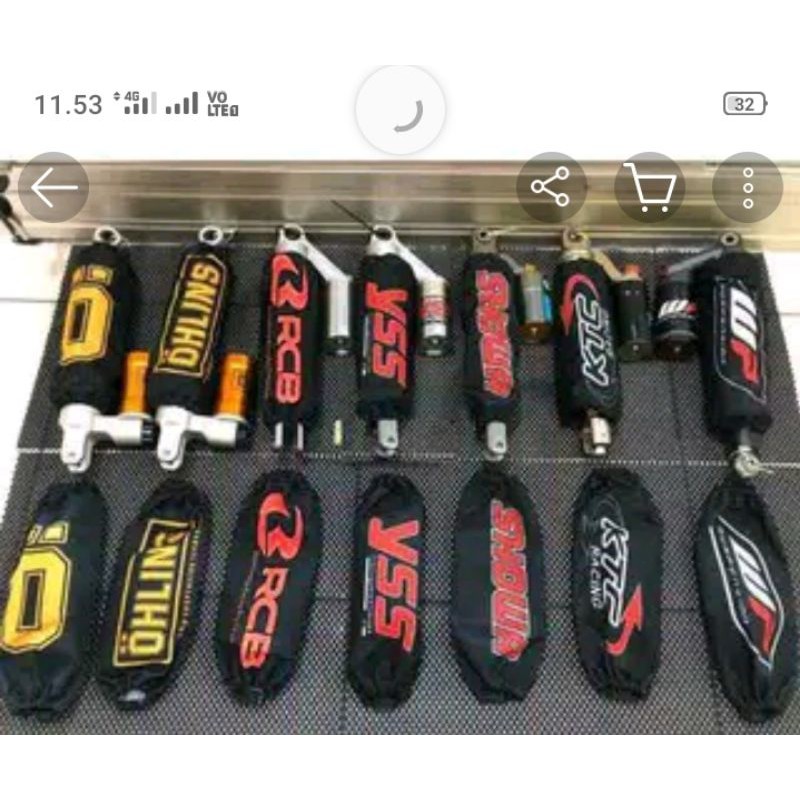Go back using the arrow icon

coord(54,188)
